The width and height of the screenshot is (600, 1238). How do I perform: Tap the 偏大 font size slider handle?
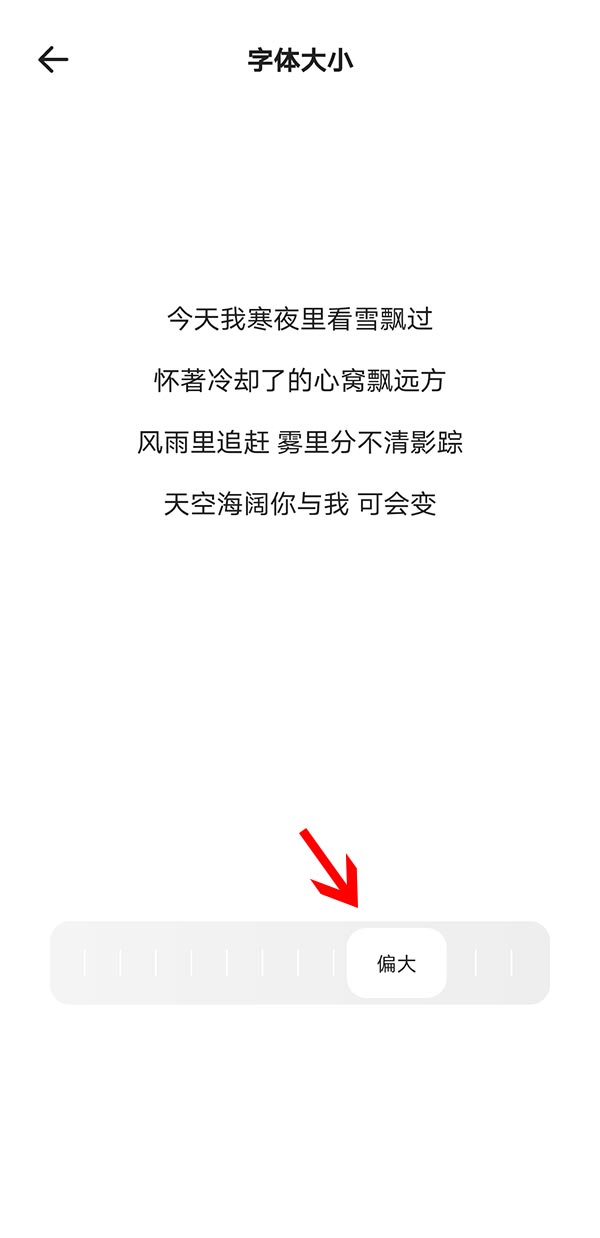(x=396, y=963)
